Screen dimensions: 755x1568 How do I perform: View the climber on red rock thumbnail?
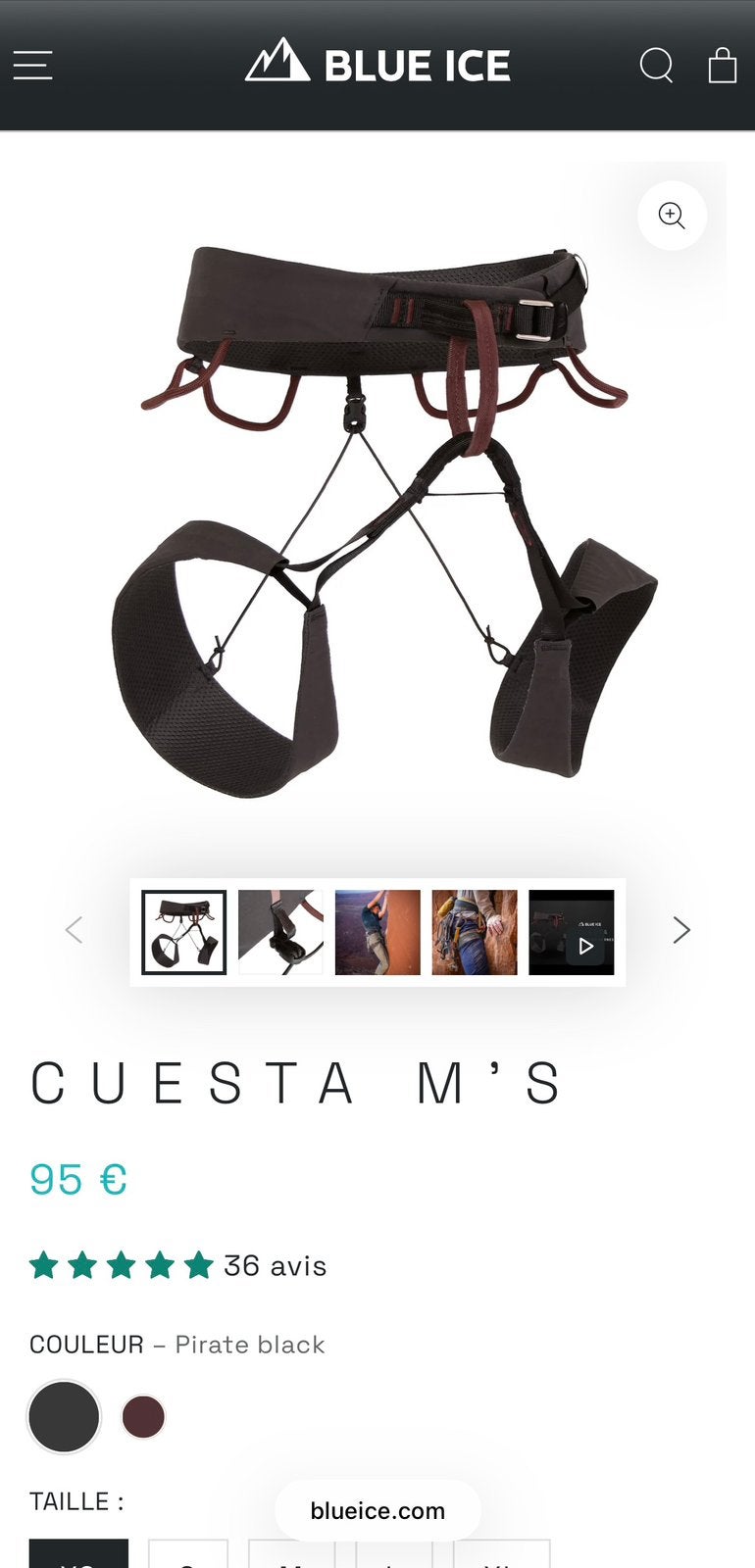377,932
